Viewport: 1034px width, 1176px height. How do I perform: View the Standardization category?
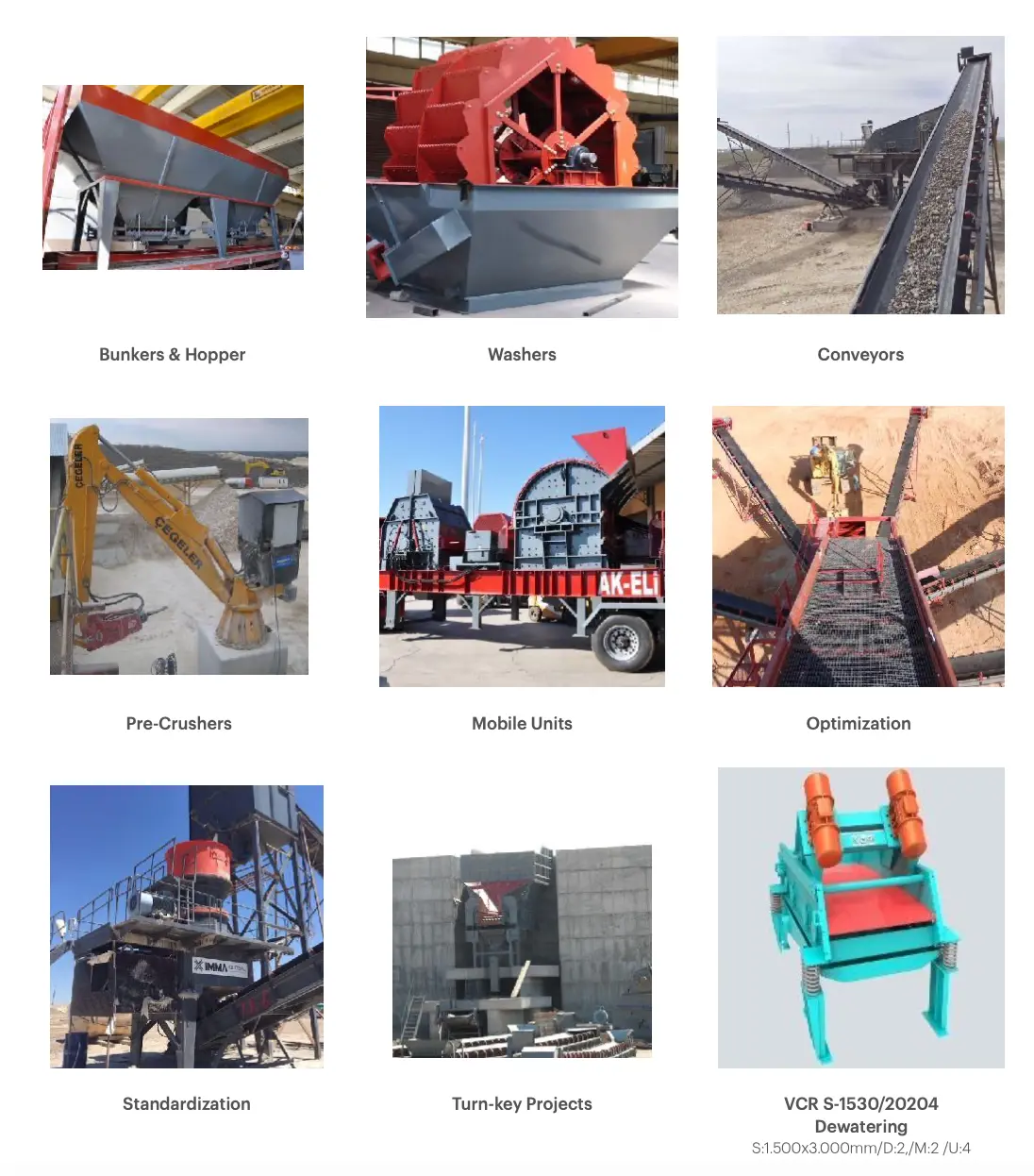coord(187,927)
